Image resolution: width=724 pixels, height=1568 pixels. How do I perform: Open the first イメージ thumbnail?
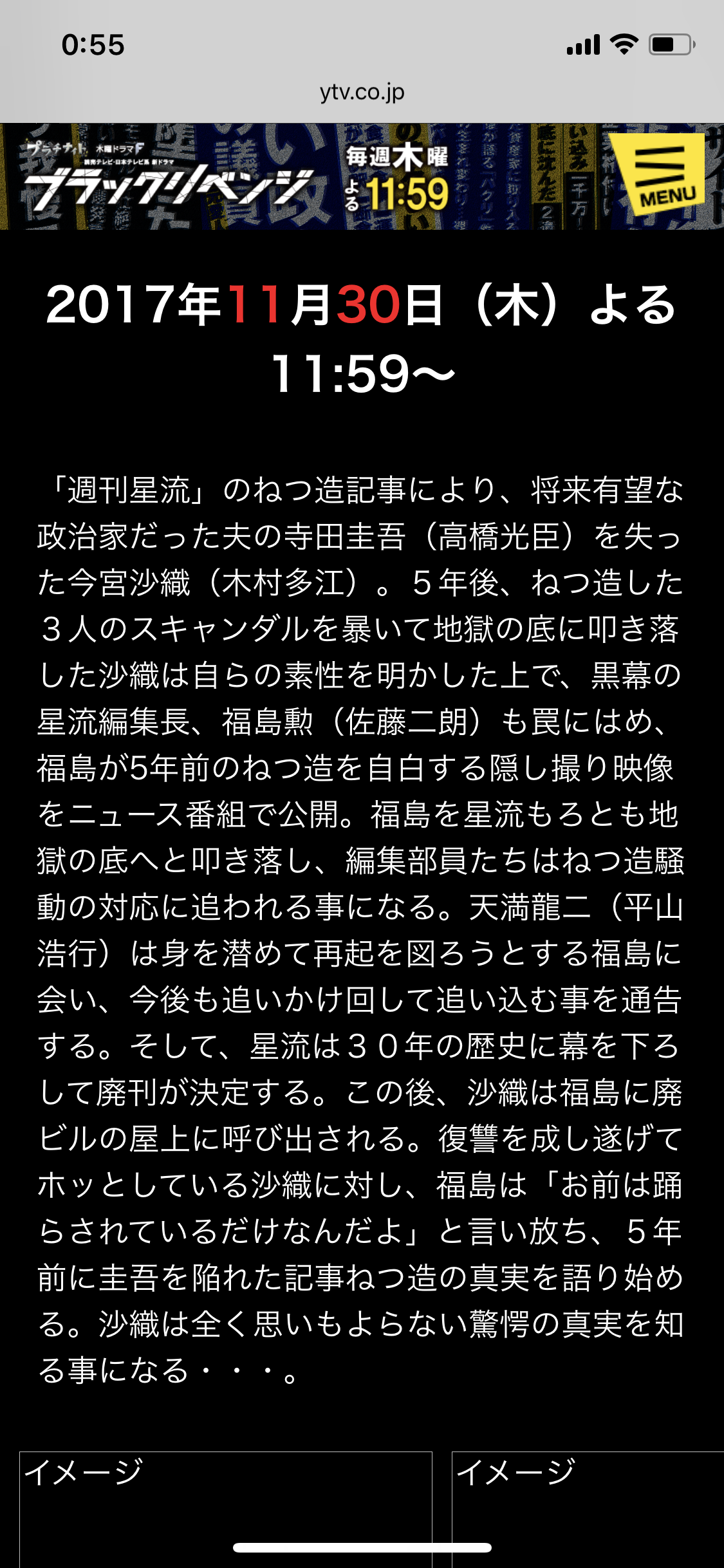tap(226, 1509)
